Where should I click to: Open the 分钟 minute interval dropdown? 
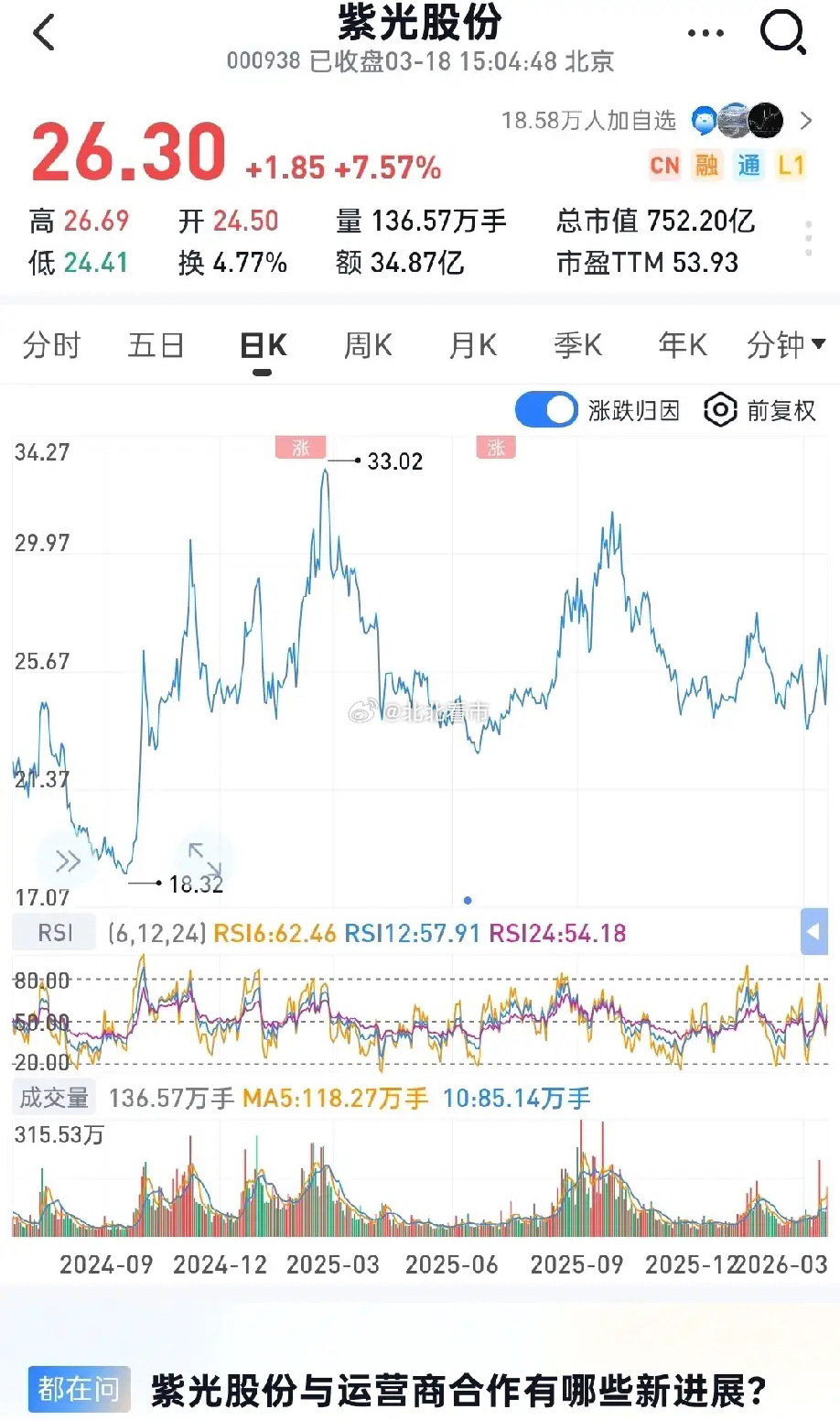(786, 344)
